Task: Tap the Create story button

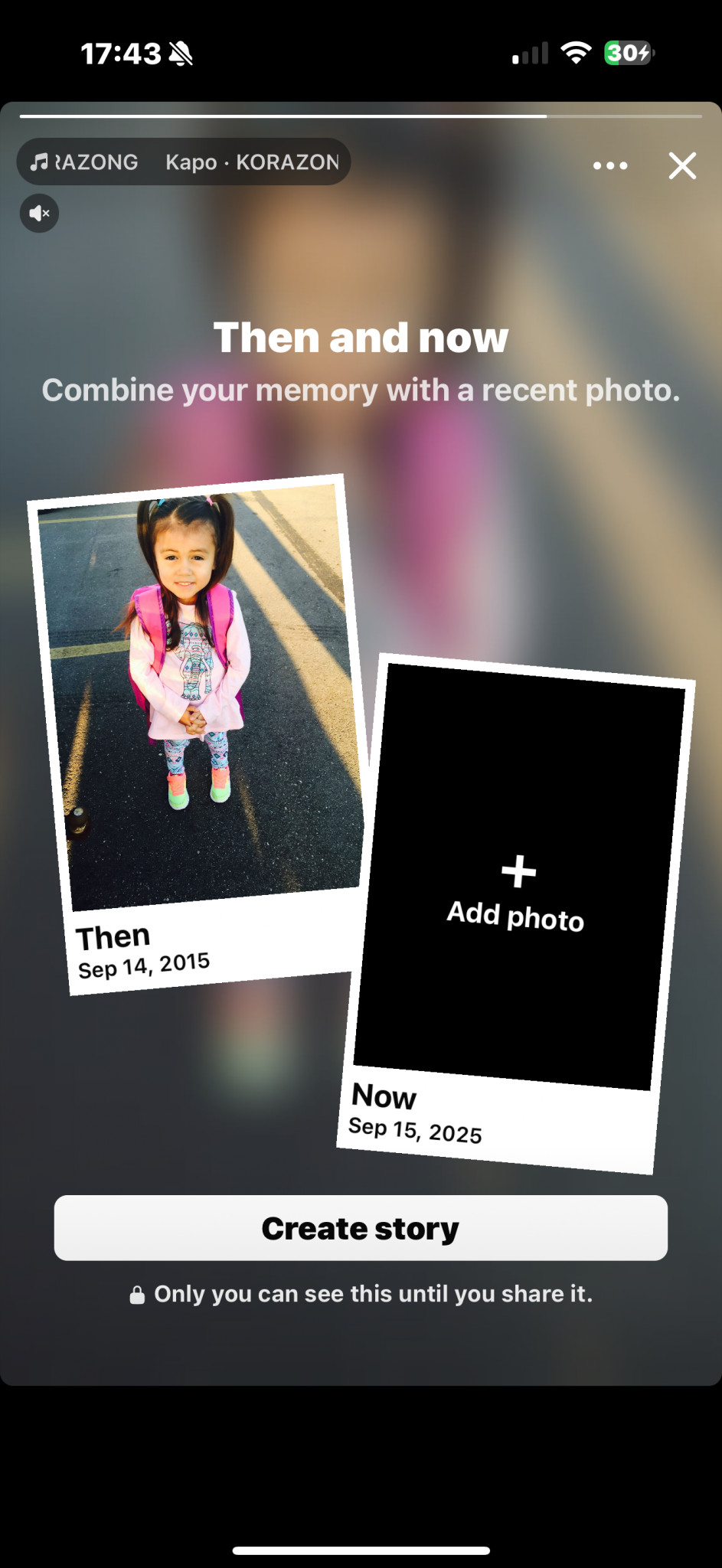Action: pos(361,1228)
